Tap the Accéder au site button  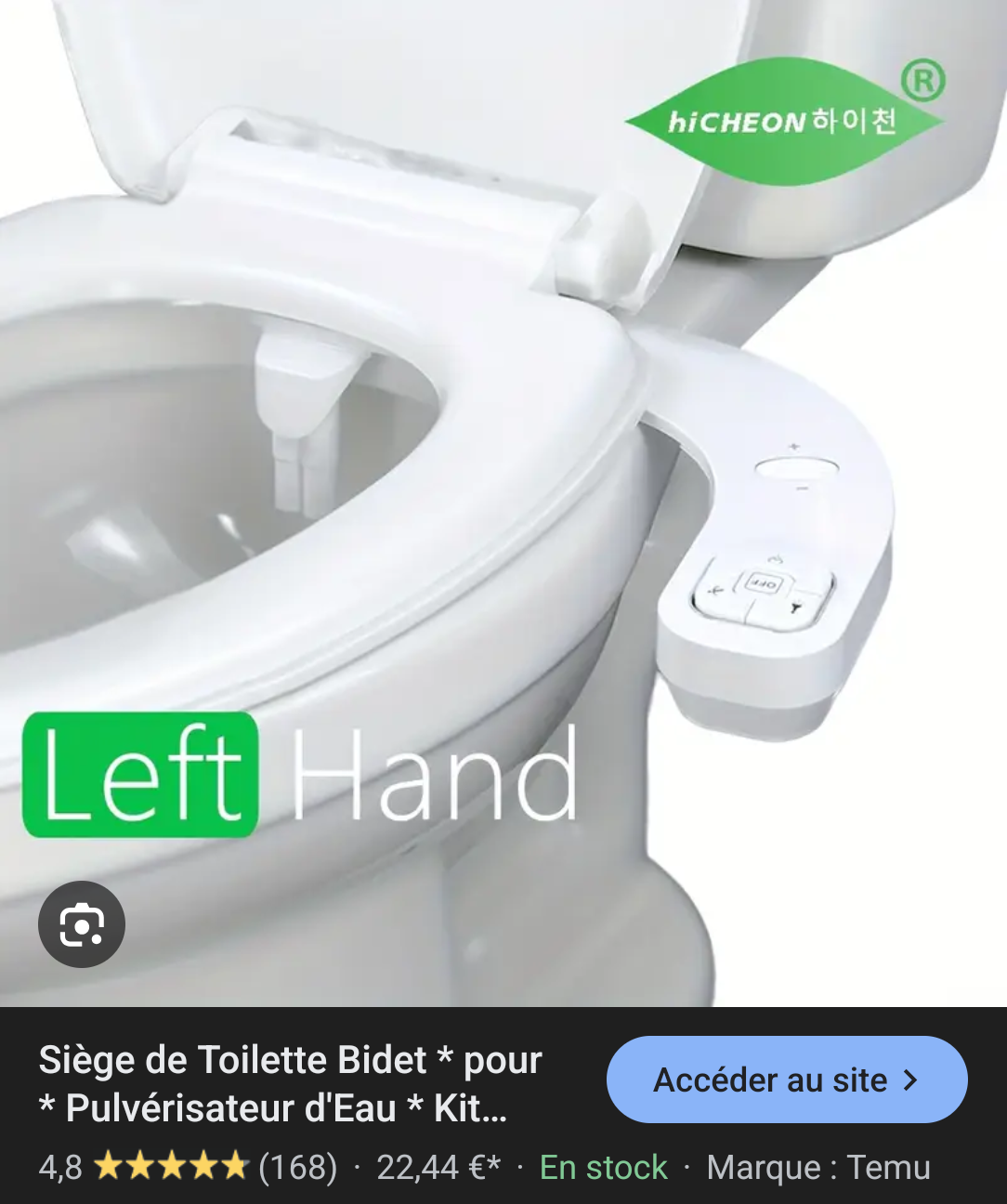787,1080
